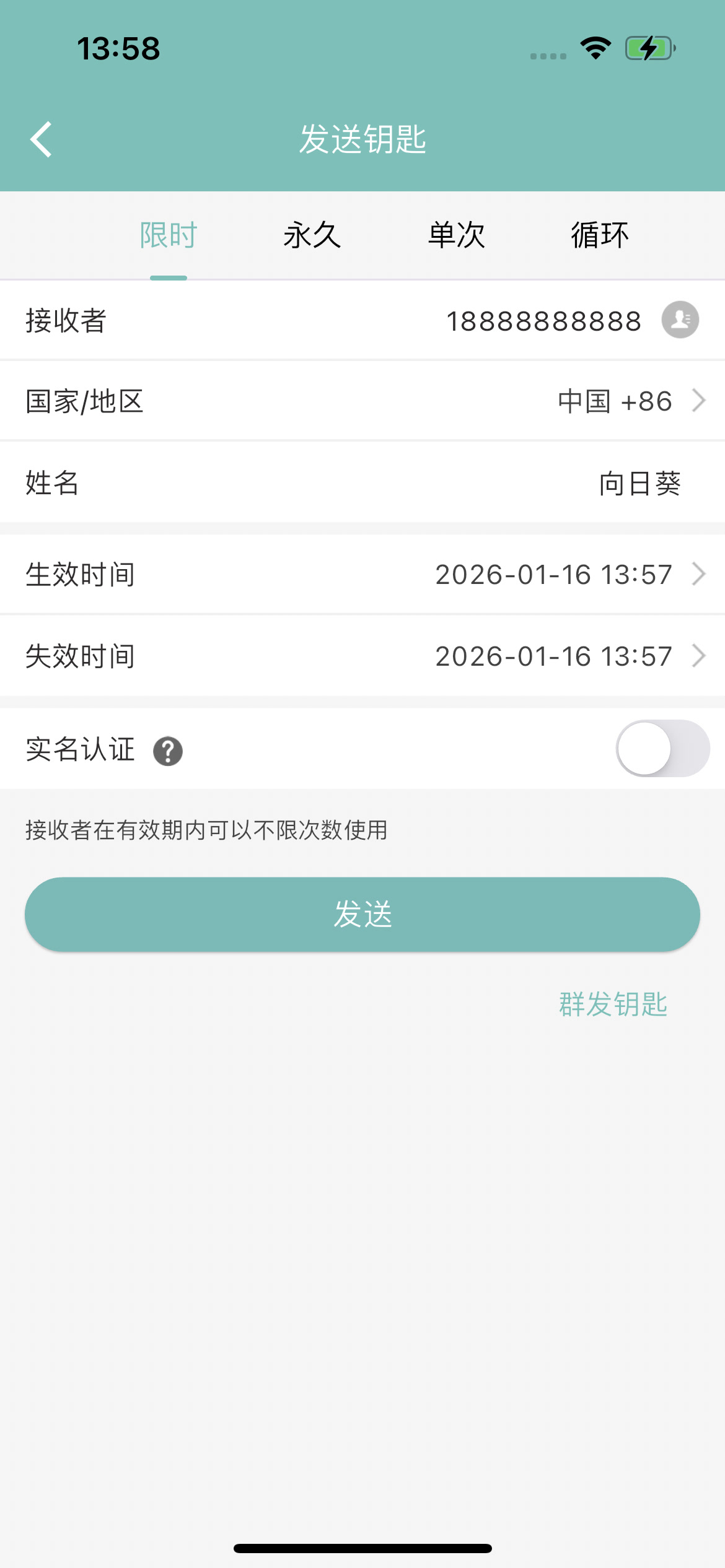Open the back arrow to leave 发送钥匙

pyautogui.click(x=41, y=139)
